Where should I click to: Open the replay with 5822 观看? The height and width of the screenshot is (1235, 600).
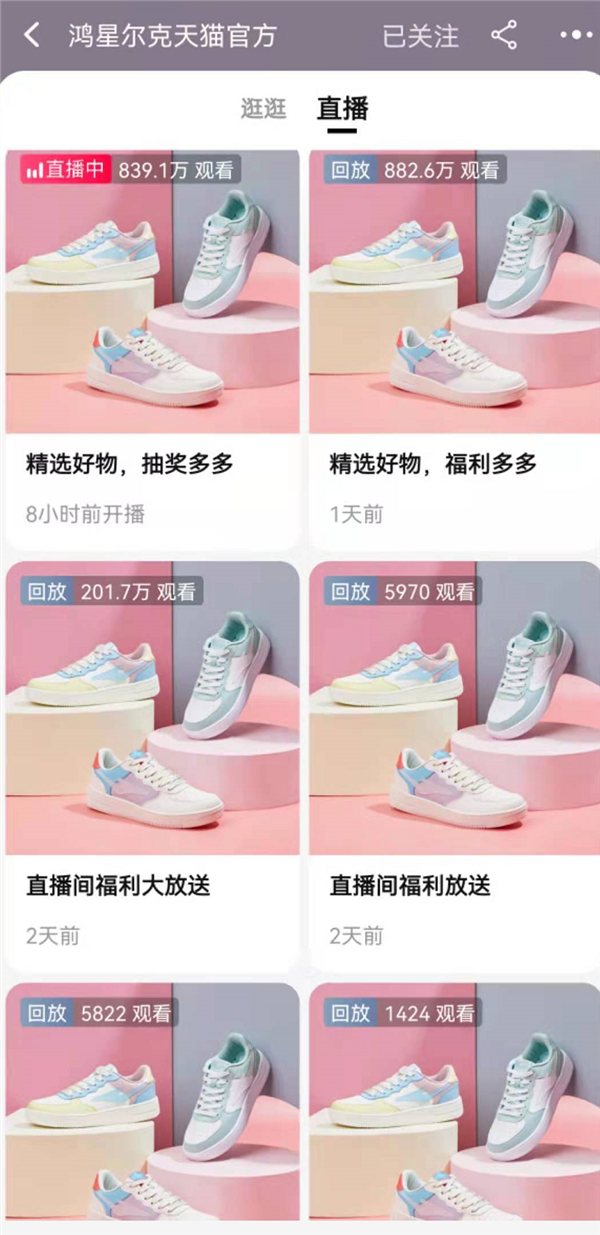tap(152, 1110)
